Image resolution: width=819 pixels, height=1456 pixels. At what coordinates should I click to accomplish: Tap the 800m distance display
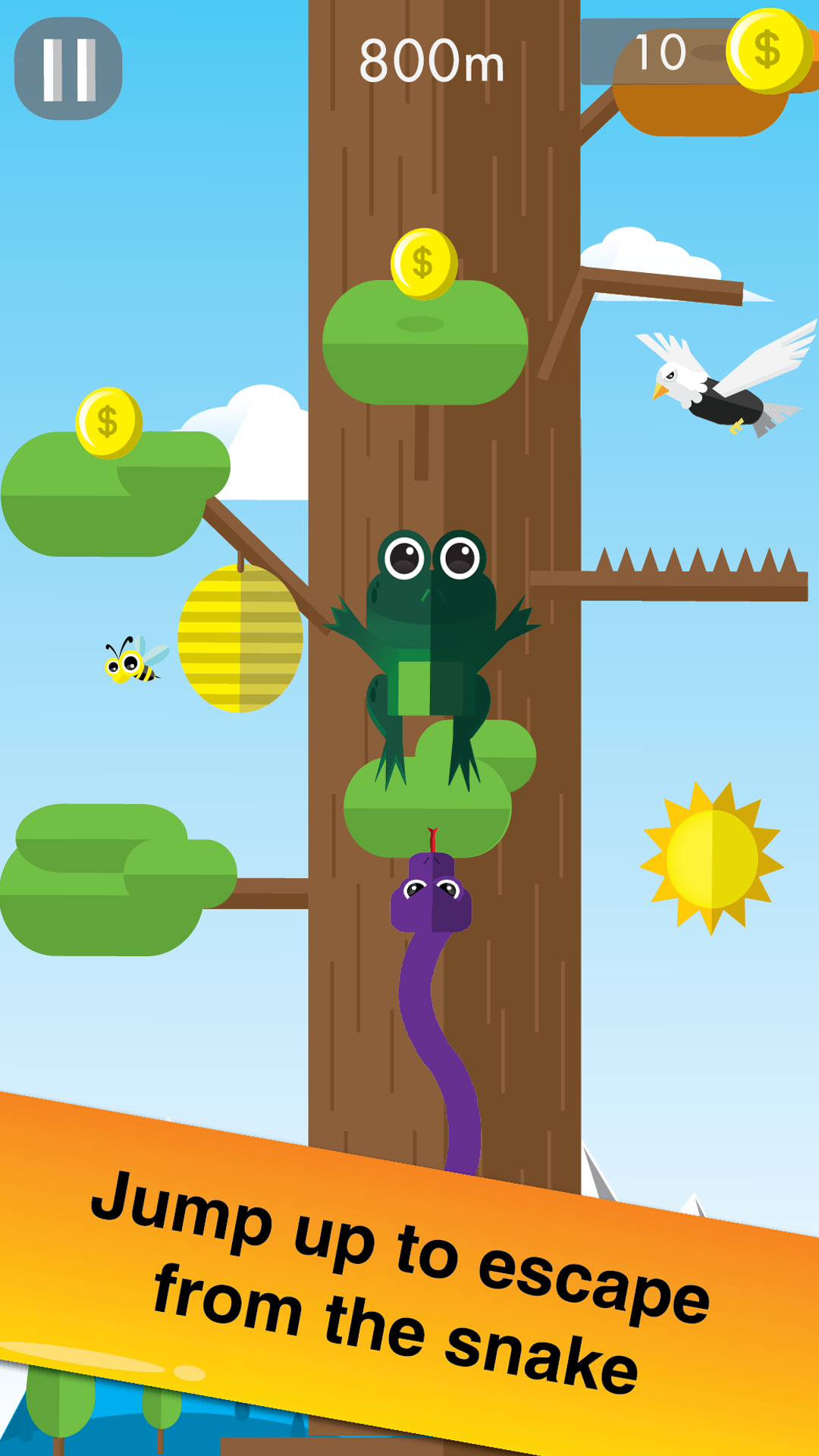click(432, 61)
